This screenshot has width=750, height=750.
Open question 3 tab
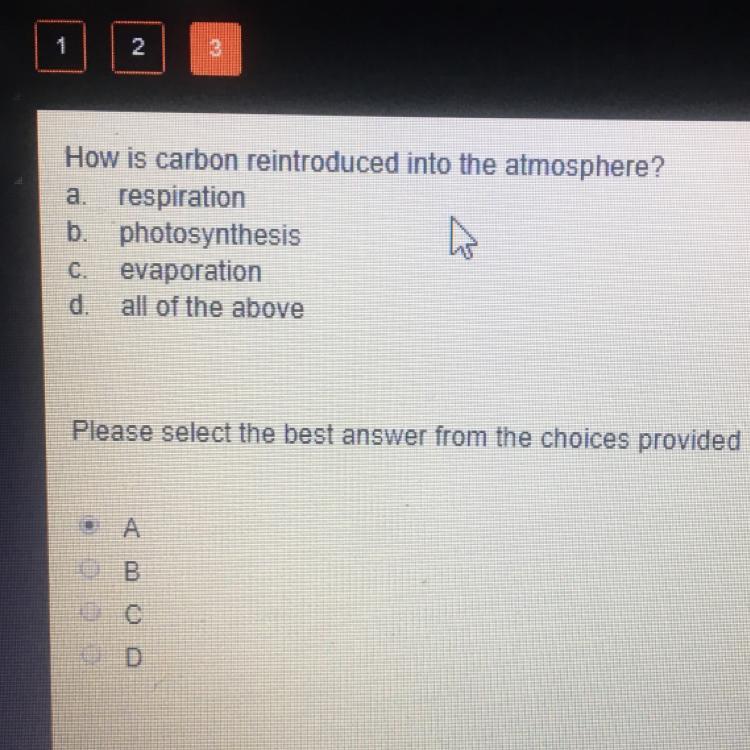coord(215,48)
